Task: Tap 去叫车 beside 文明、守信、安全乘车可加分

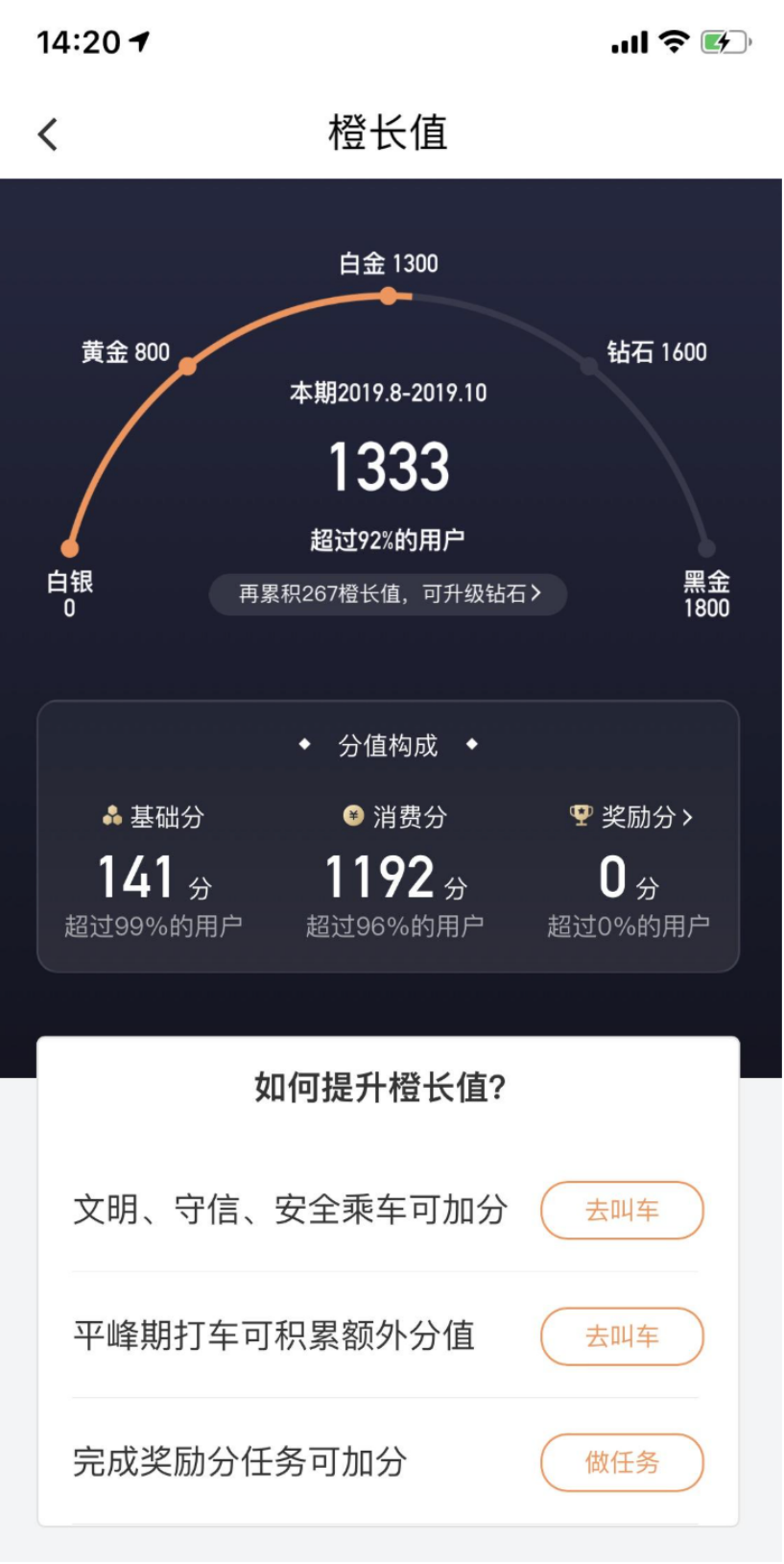Action: click(x=622, y=1210)
